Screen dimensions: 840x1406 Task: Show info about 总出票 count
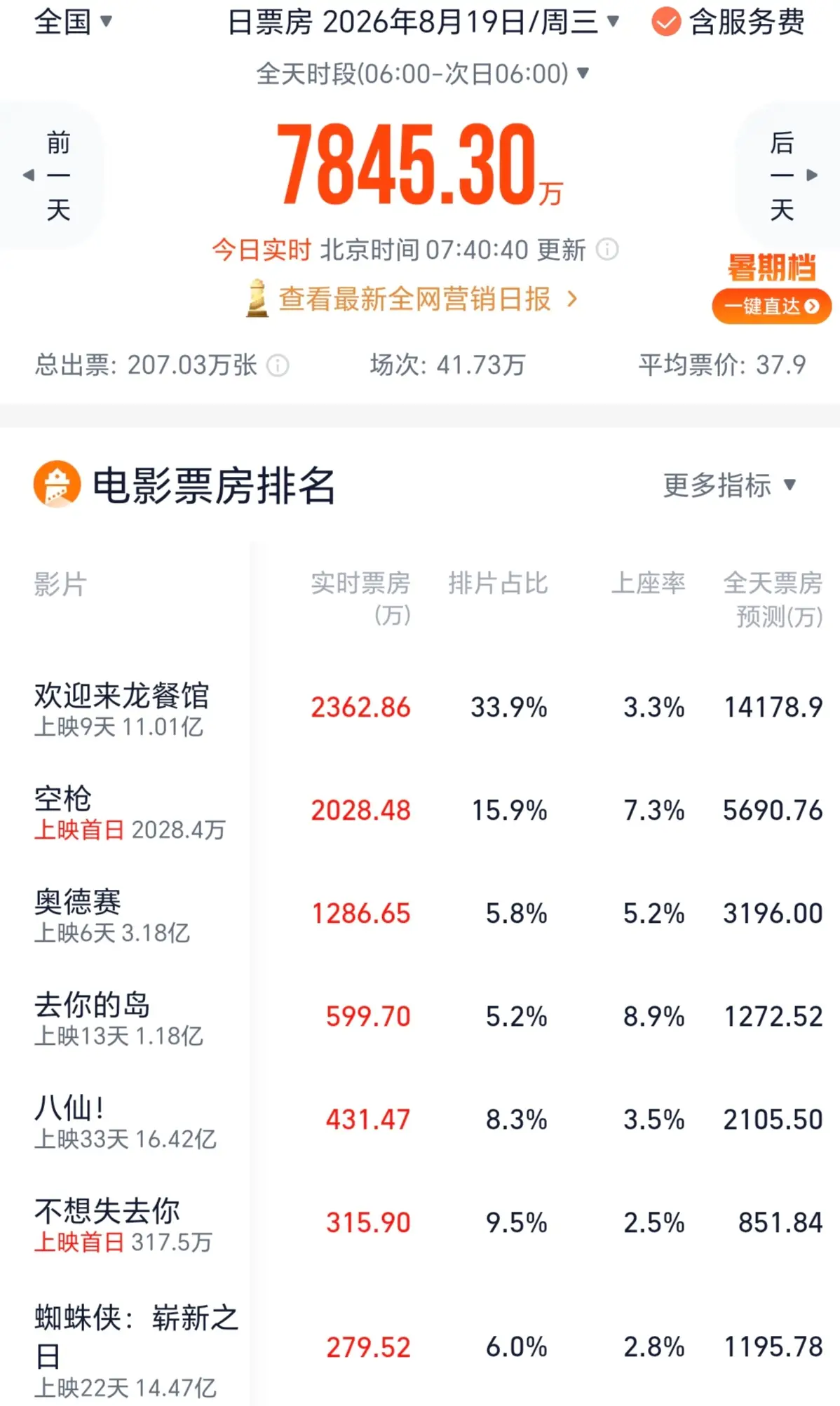point(278,365)
